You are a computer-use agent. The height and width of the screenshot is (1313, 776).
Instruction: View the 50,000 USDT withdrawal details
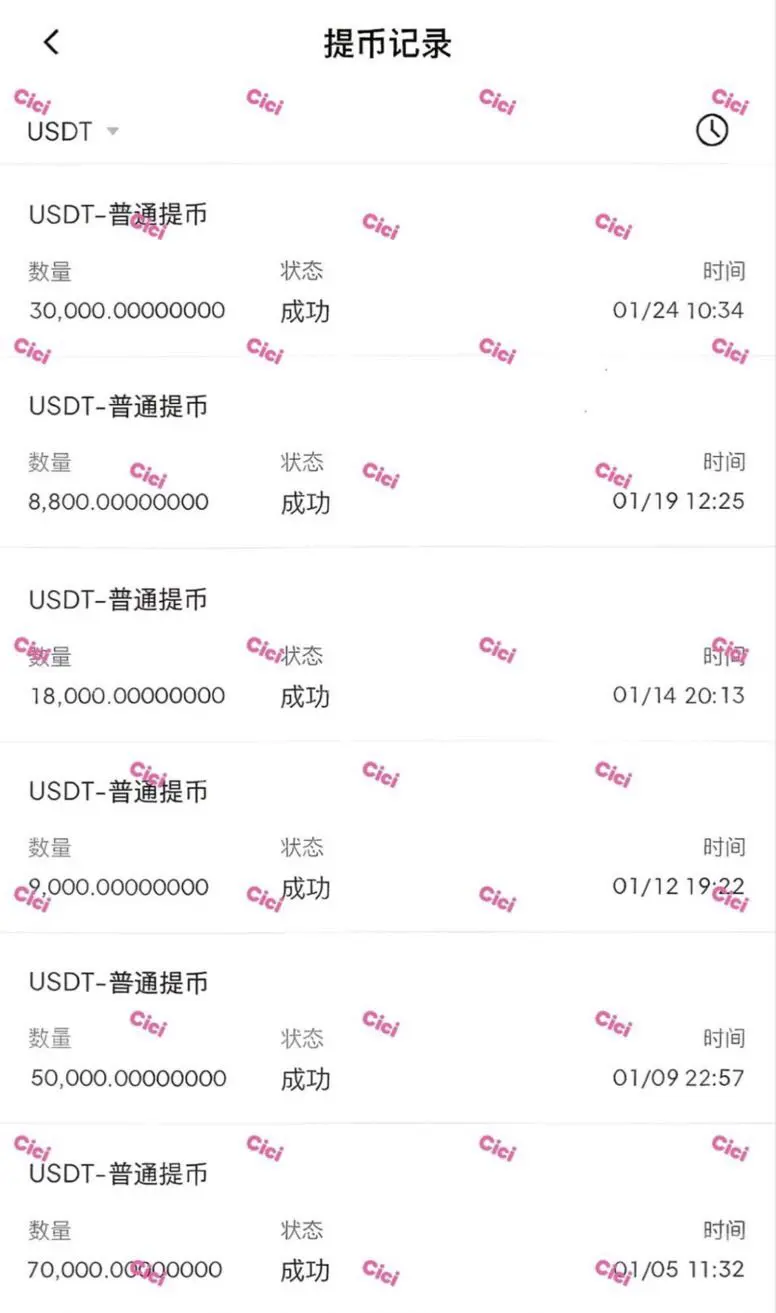pos(387,1029)
